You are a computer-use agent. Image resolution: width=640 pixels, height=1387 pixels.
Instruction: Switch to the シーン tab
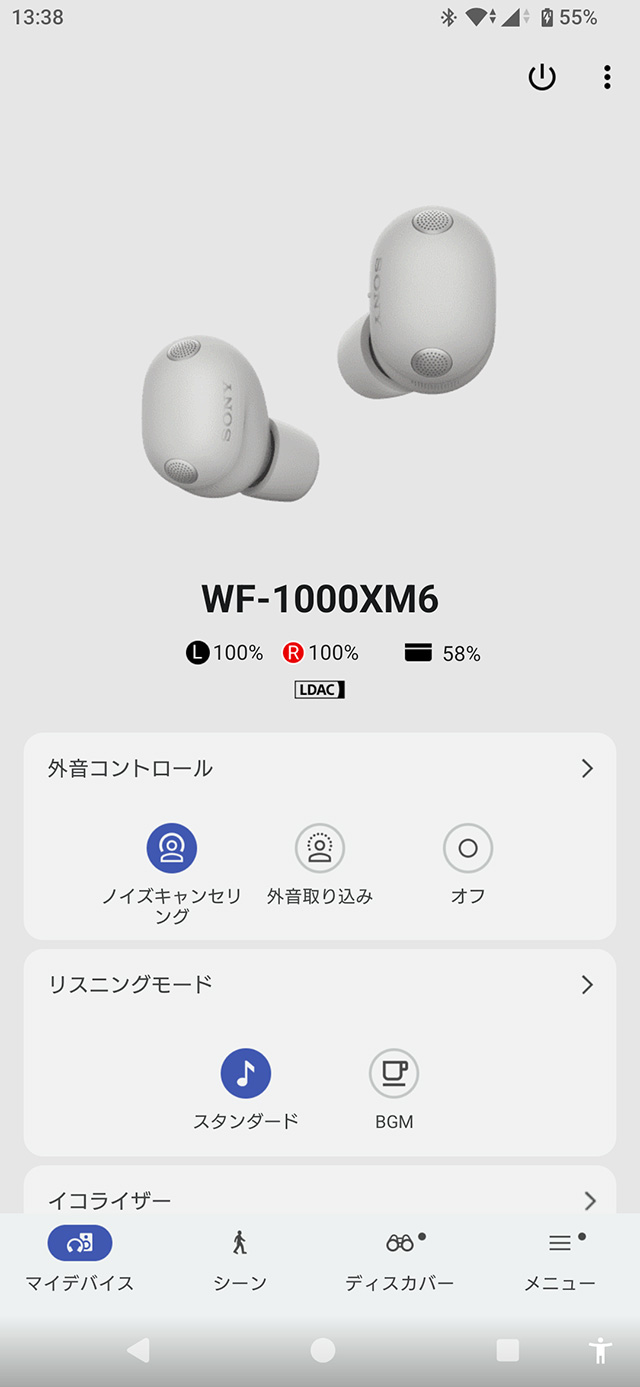[240, 1258]
